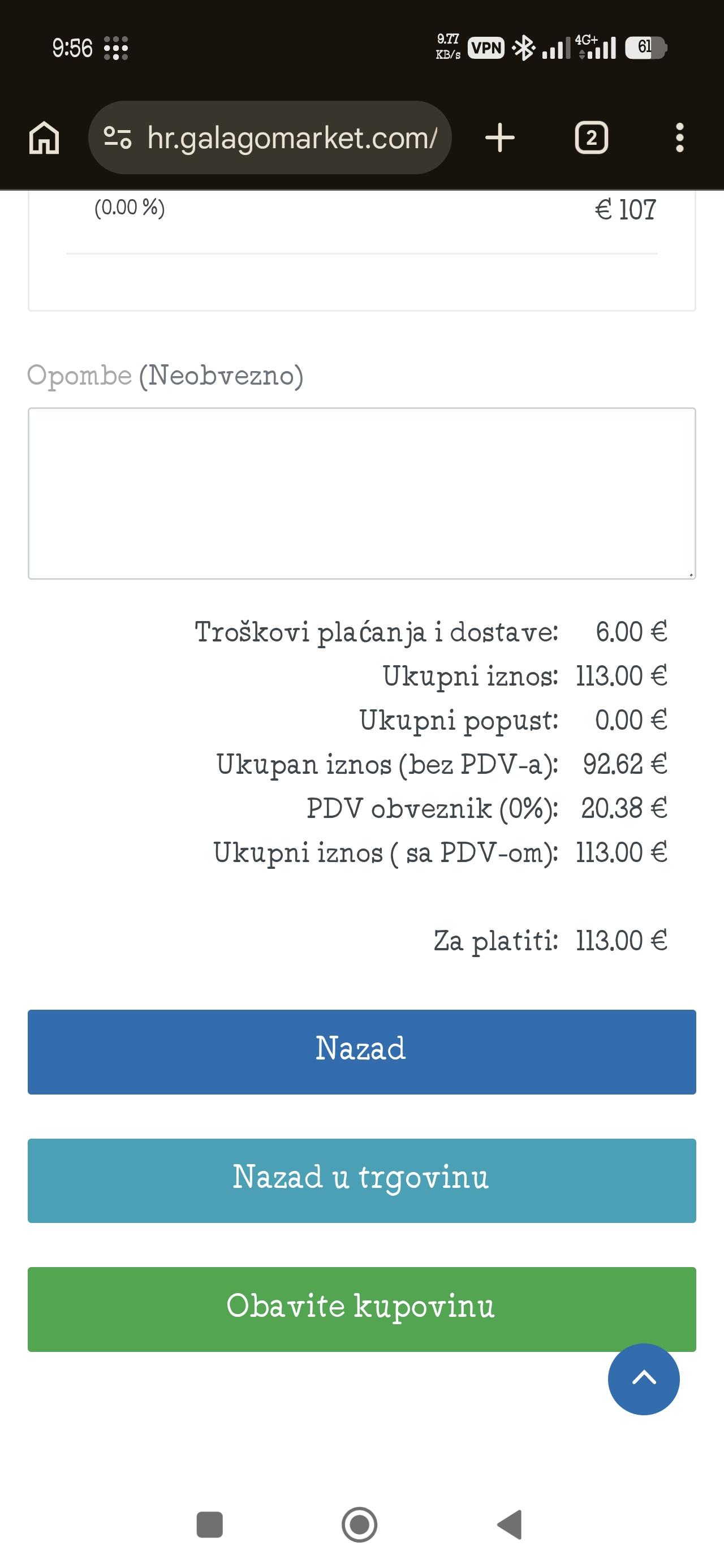The image size is (724, 1568).
Task: Select Nazad u trgovinu to return to shop
Action: tap(361, 1181)
